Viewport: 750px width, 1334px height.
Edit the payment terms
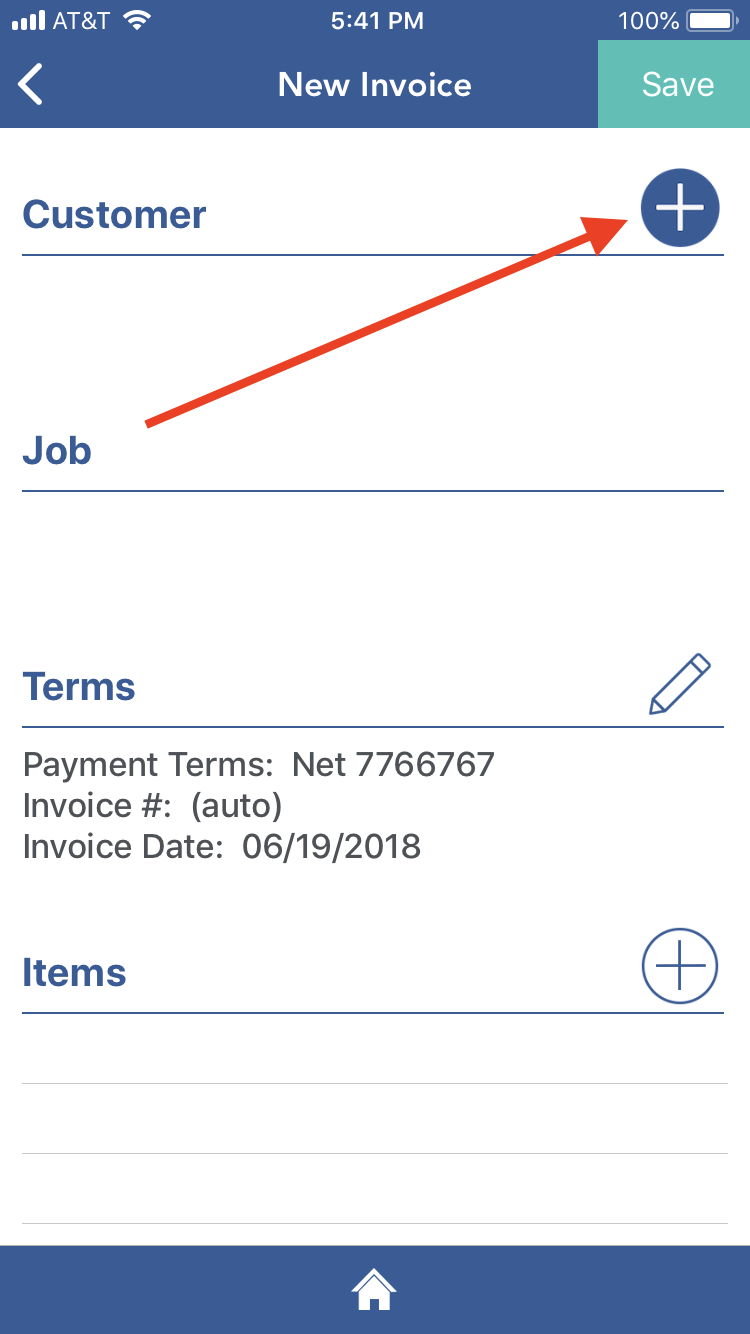click(x=680, y=685)
